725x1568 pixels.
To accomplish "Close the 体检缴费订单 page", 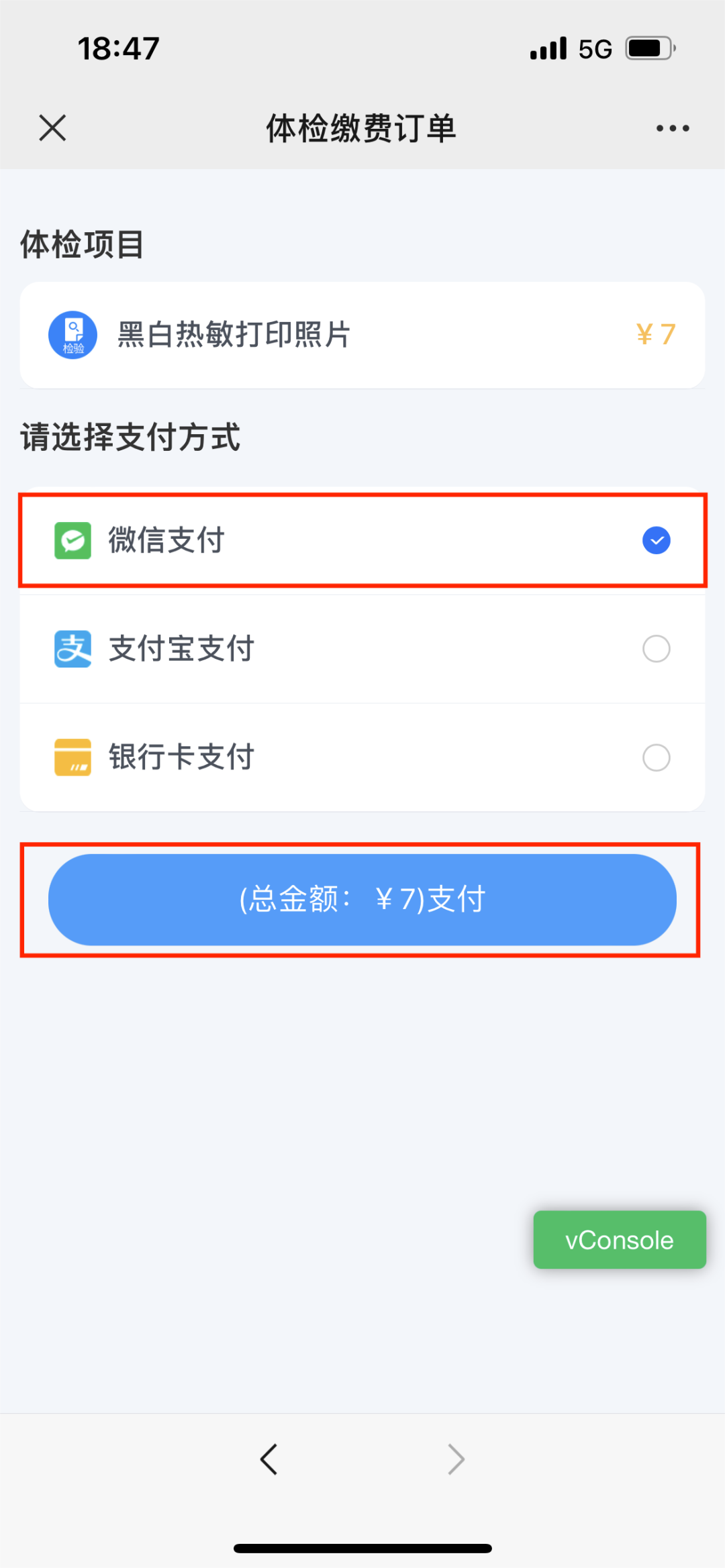I will (x=52, y=127).
